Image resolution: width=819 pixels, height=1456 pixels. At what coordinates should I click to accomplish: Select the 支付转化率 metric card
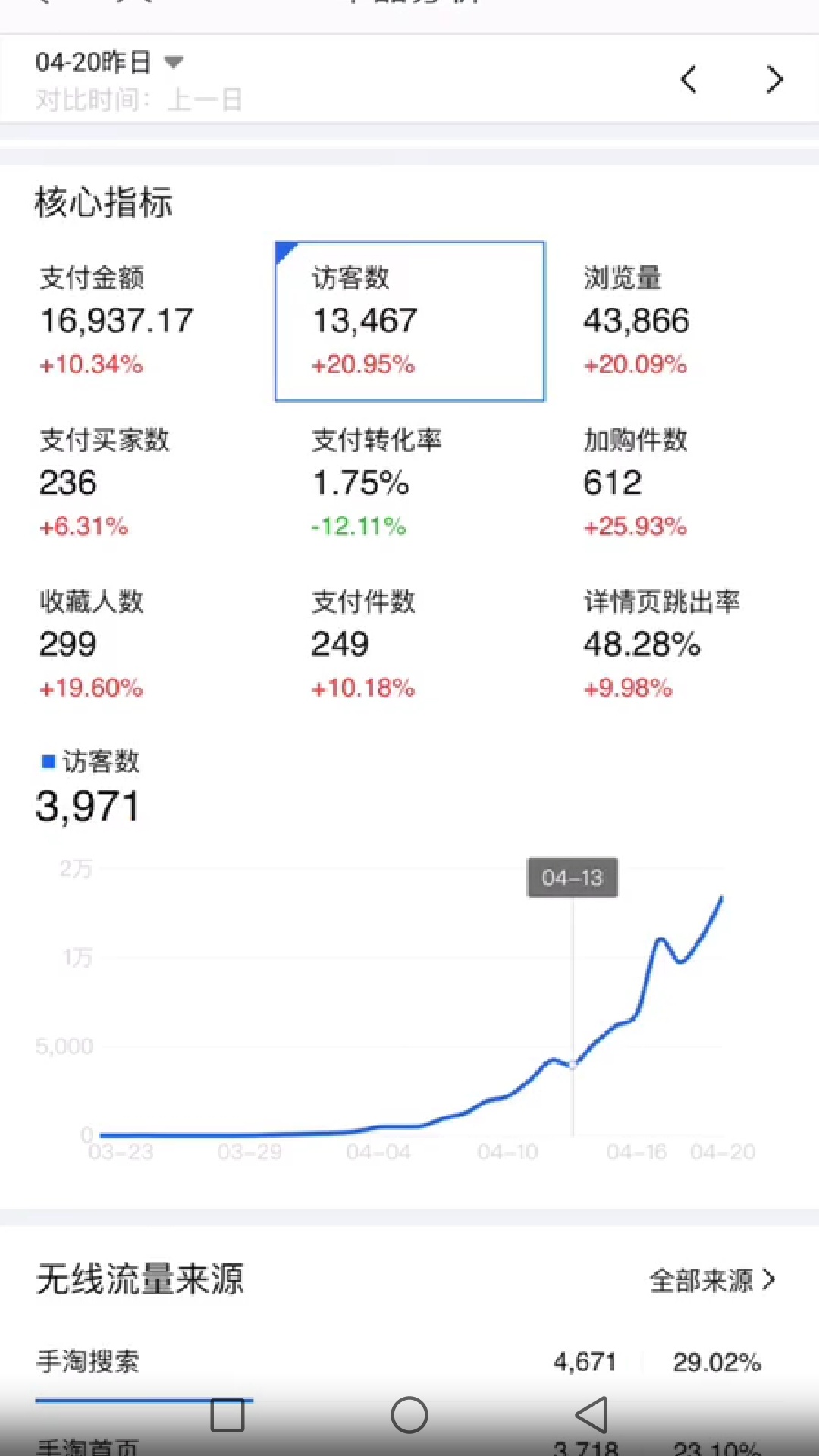(x=409, y=482)
